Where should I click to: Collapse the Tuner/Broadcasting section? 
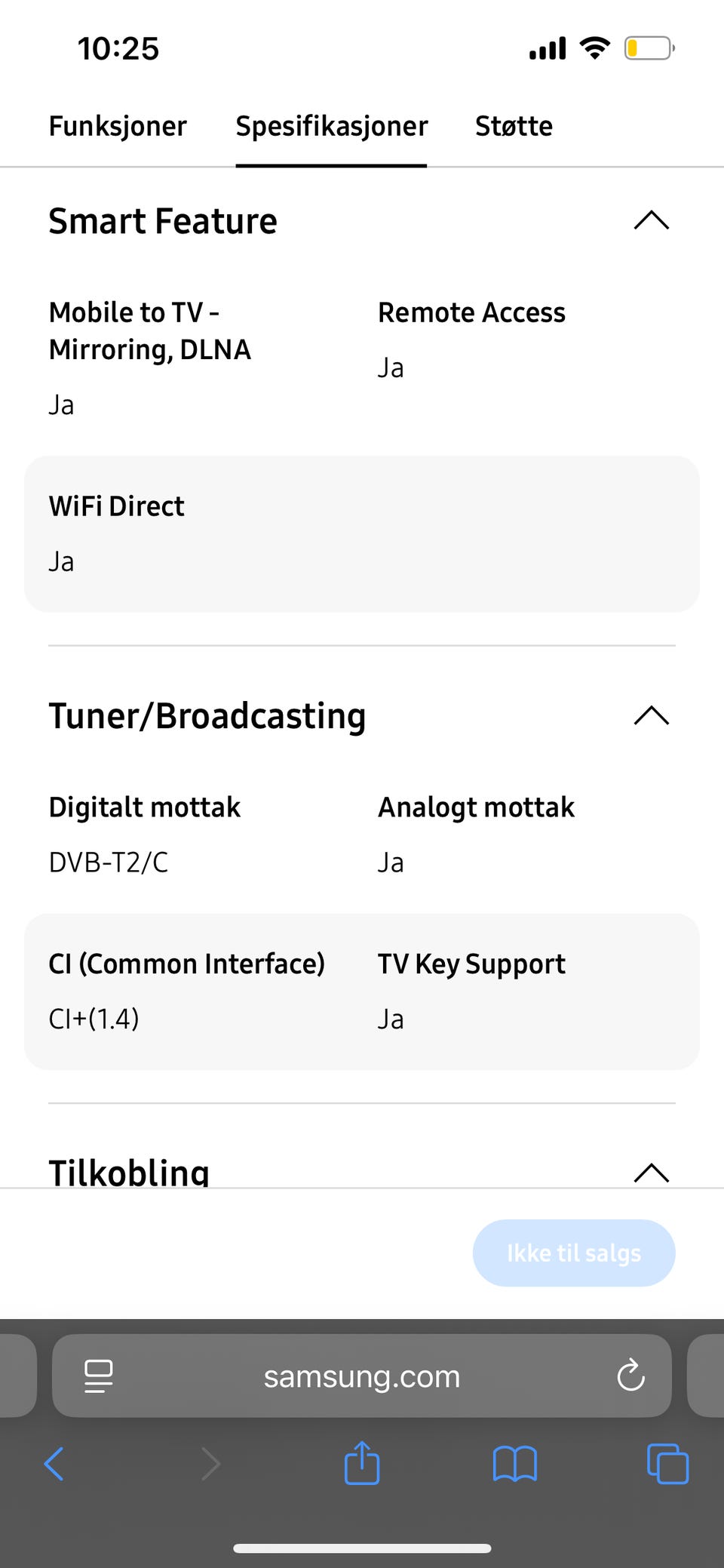coord(651,715)
